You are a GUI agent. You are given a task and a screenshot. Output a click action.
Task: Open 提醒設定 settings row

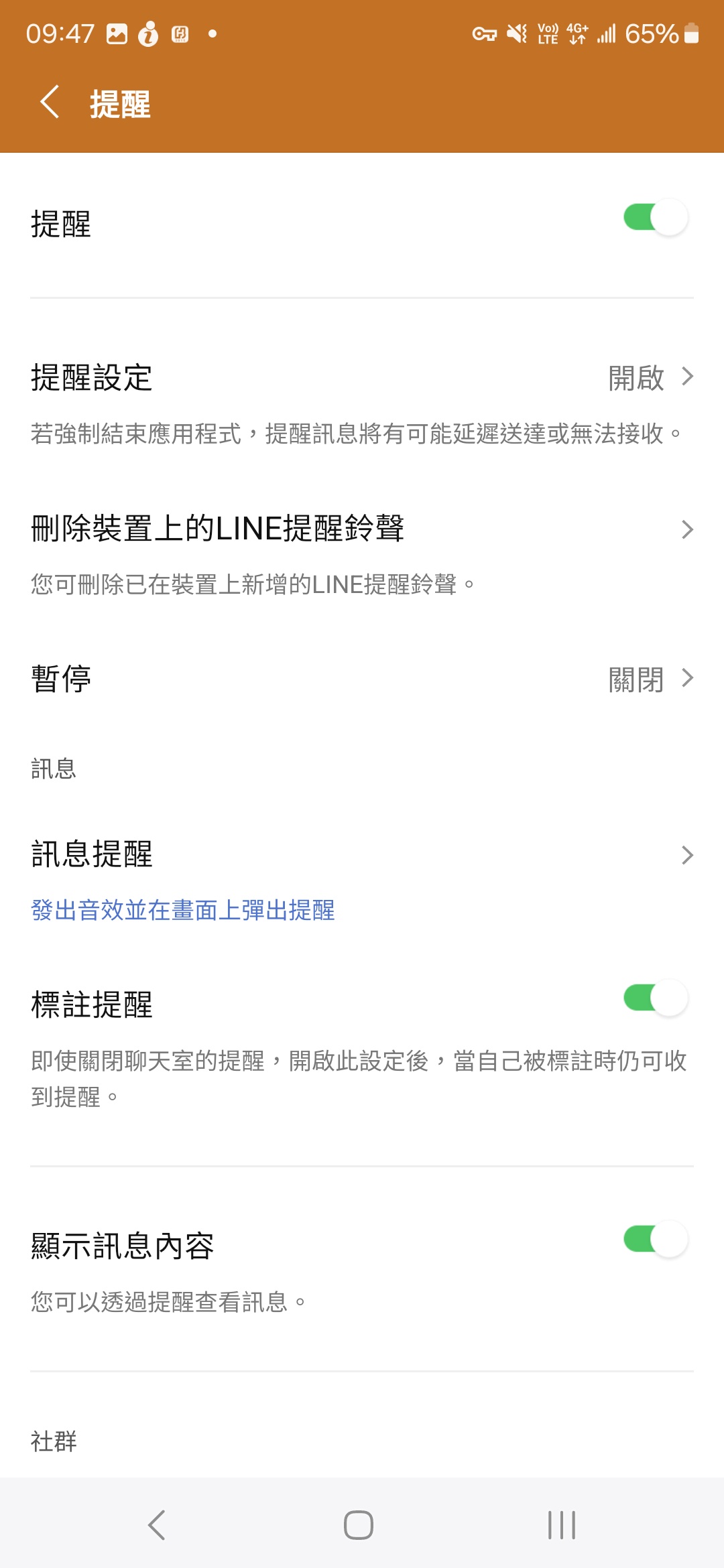click(x=362, y=378)
